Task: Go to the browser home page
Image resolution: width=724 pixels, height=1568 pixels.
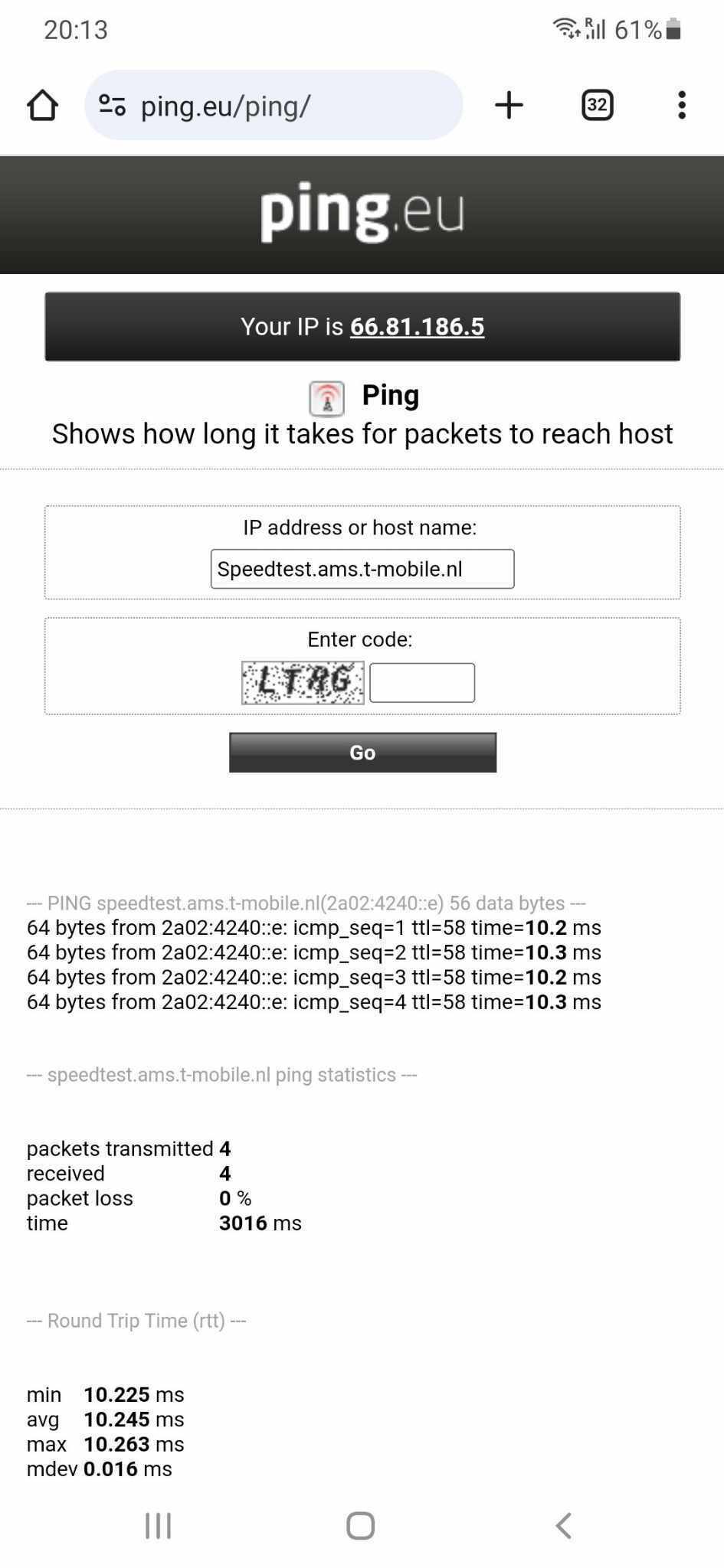Action: pos(42,106)
